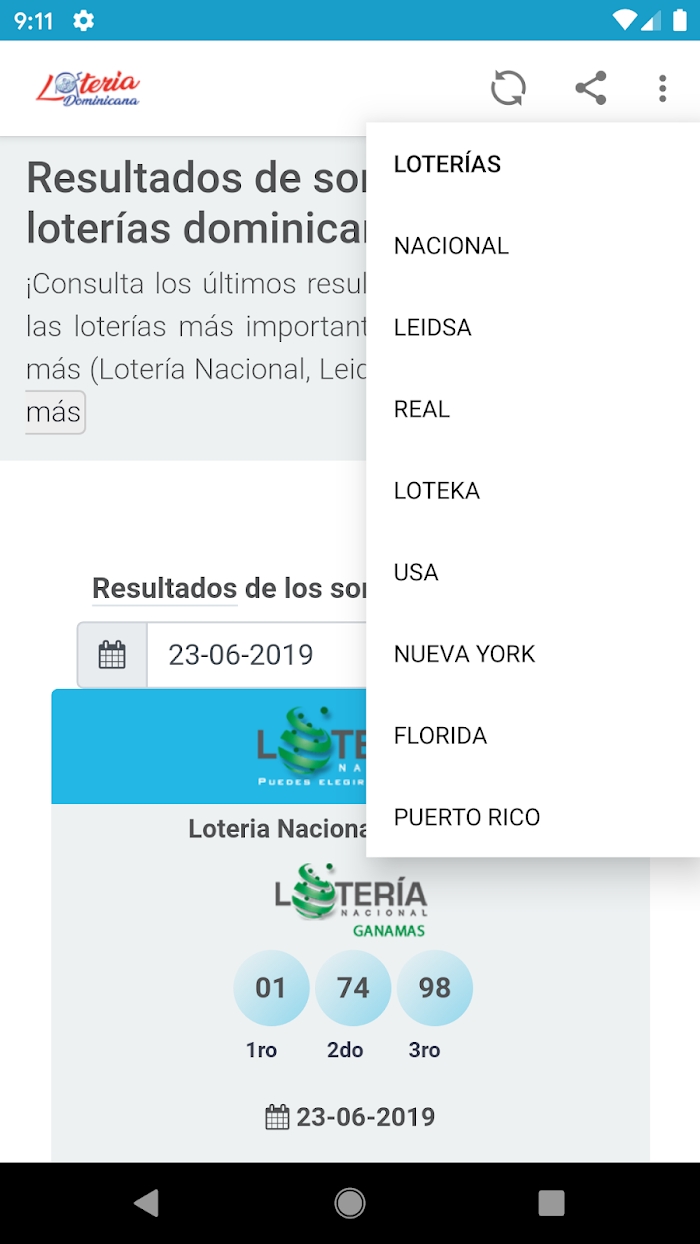Open NACIONAL lottery results
Viewport: 700px width, 1244px height.
pyautogui.click(x=533, y=246)
